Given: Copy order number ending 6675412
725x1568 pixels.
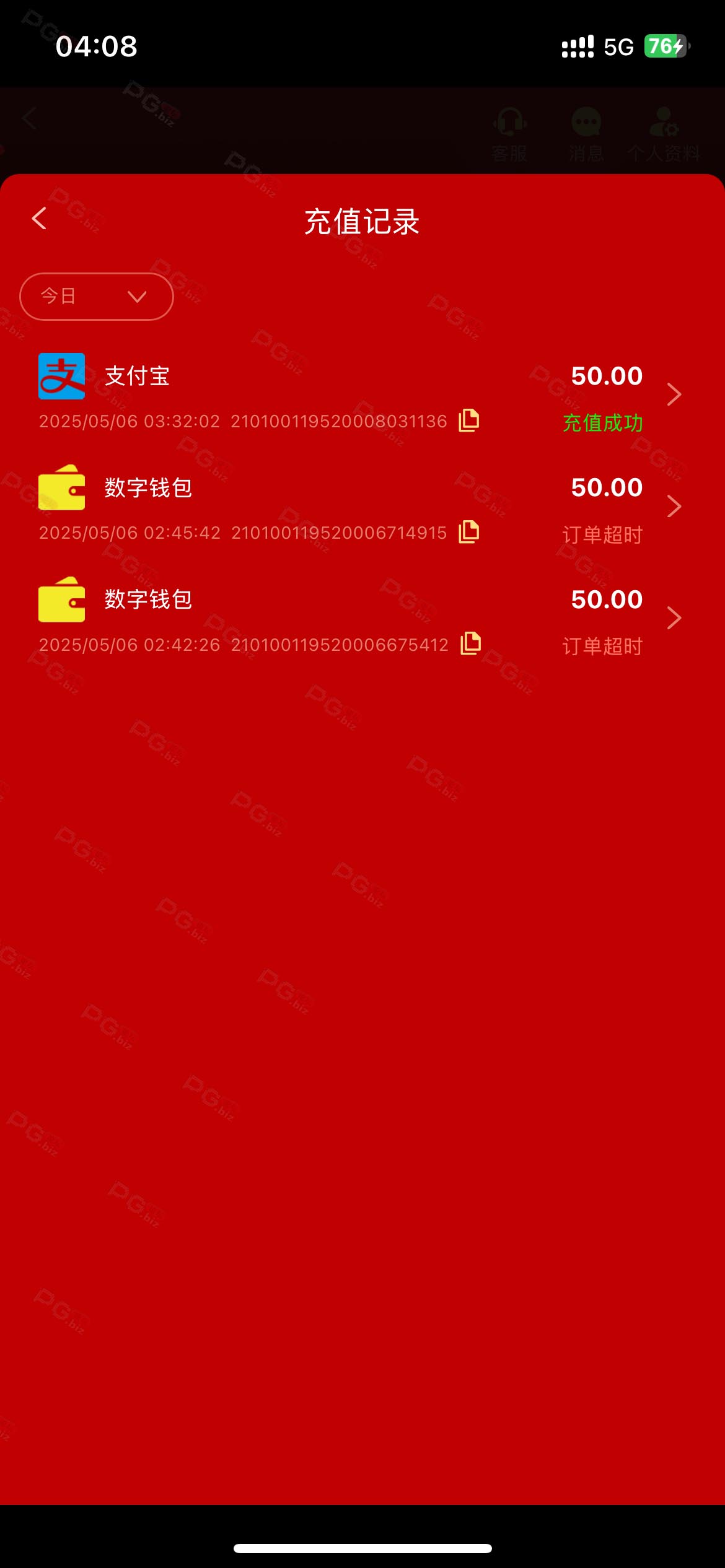Looking at the screenshot, I should (471, 643).
